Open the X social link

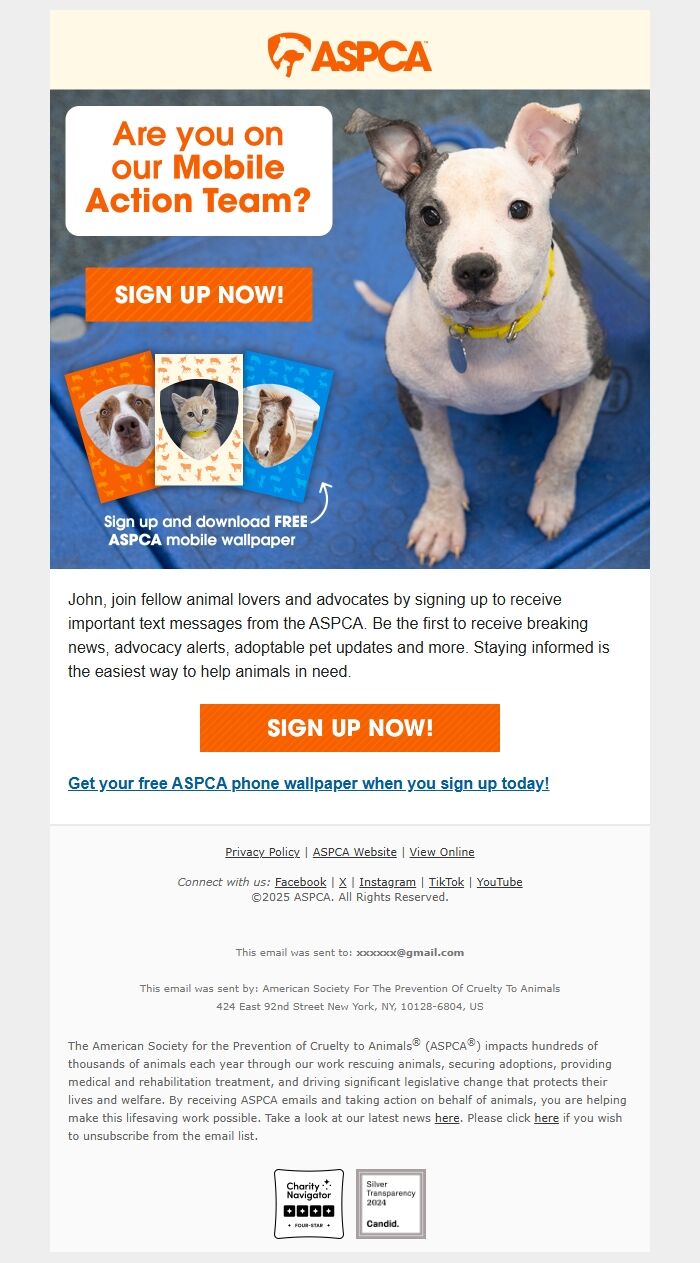(x=343, y=882)
